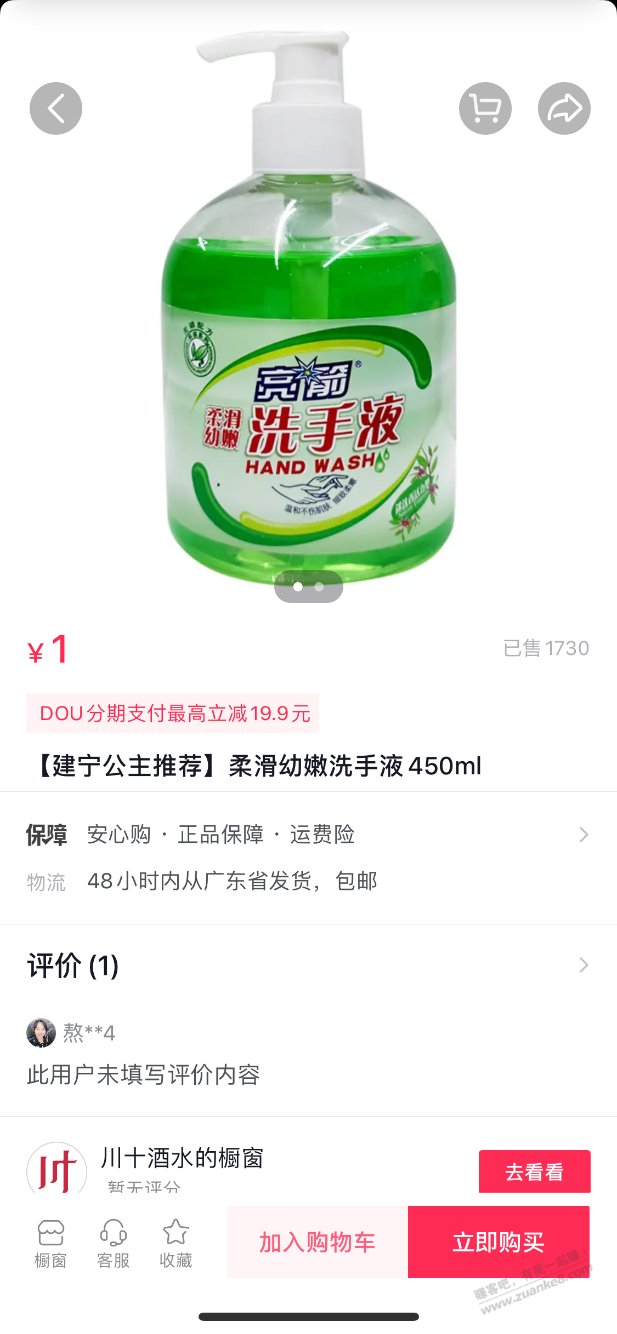
Task: Tap 去看看 to visit the shop
Action: click(534, 1172)
